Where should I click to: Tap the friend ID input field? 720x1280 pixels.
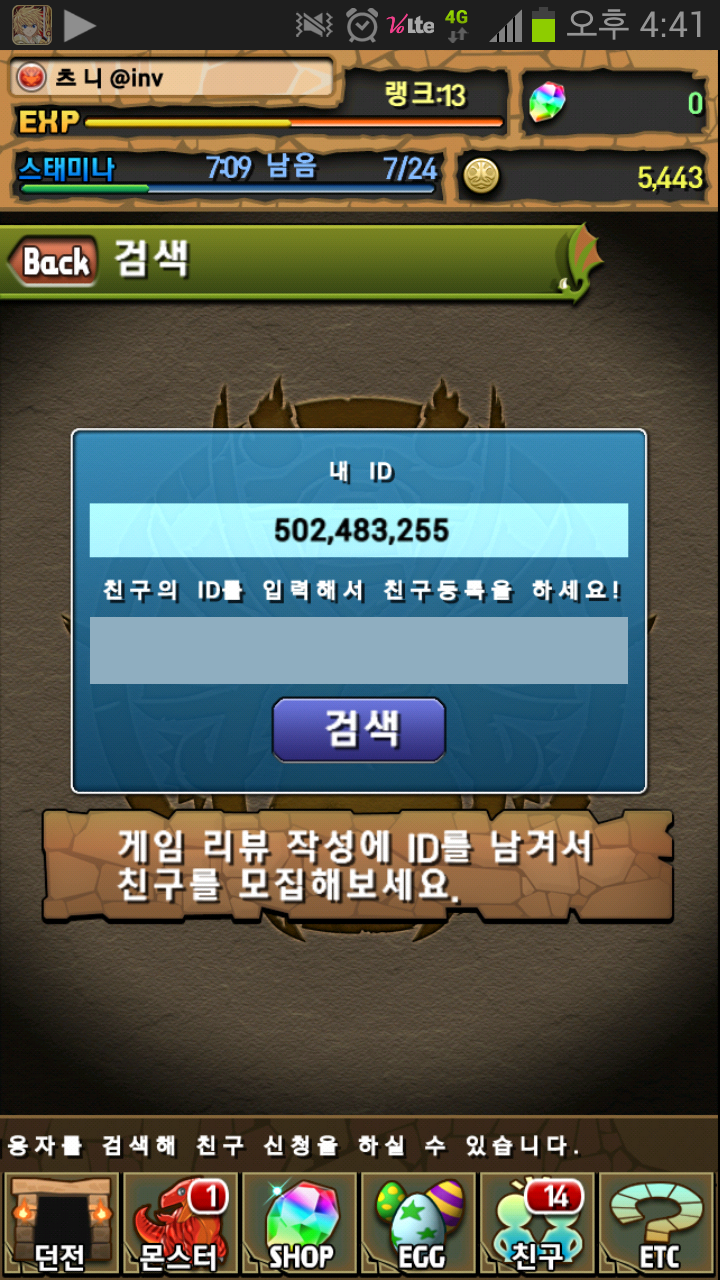click(x=358, y=650)
